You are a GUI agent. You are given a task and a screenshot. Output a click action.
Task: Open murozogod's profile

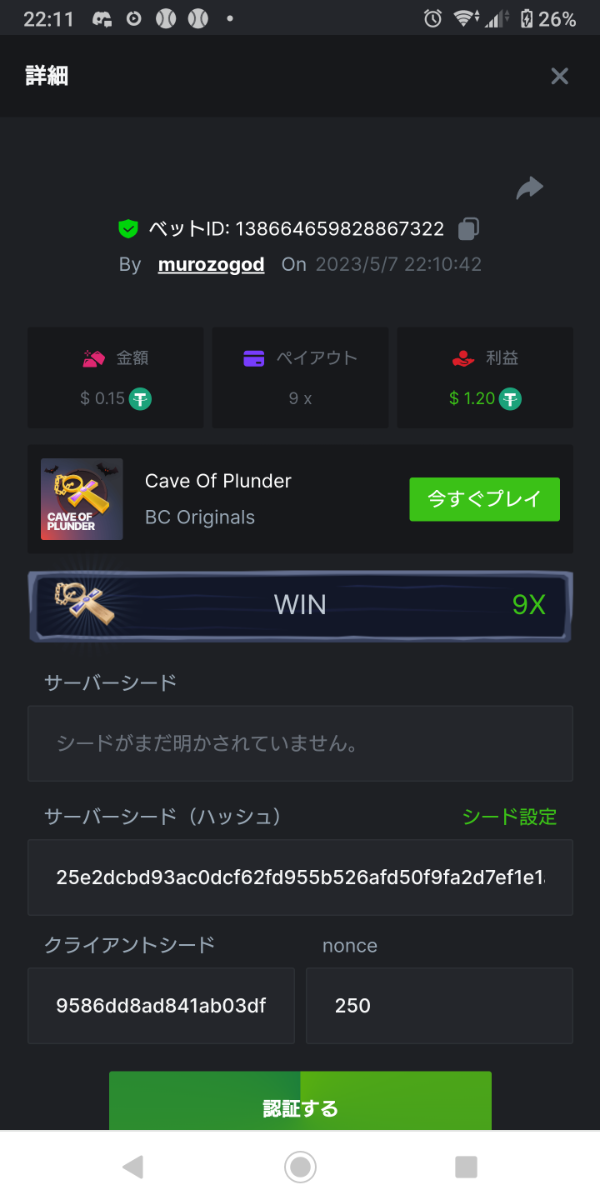tap(211, 264)
